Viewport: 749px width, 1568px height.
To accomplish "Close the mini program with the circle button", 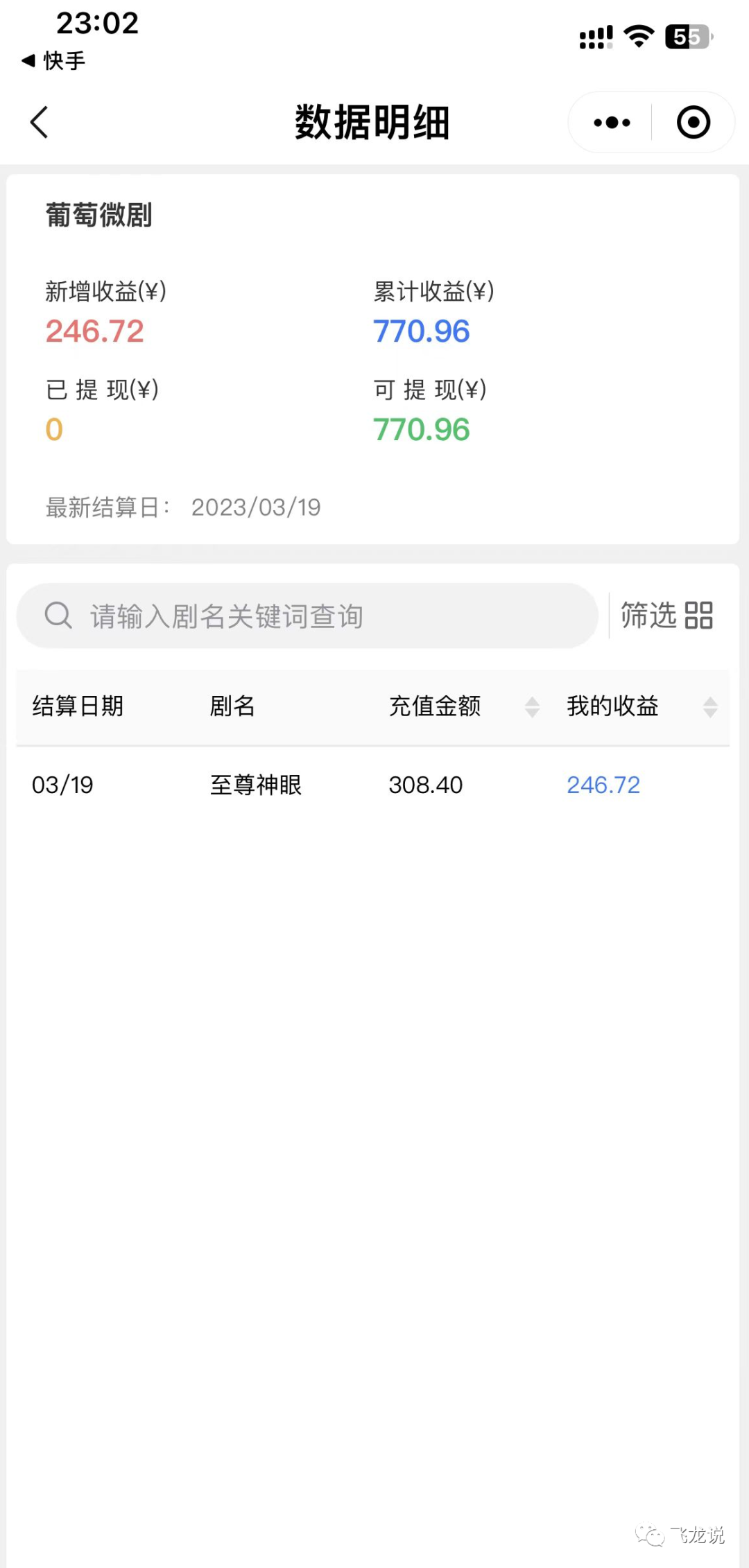I will coord(694,123).
